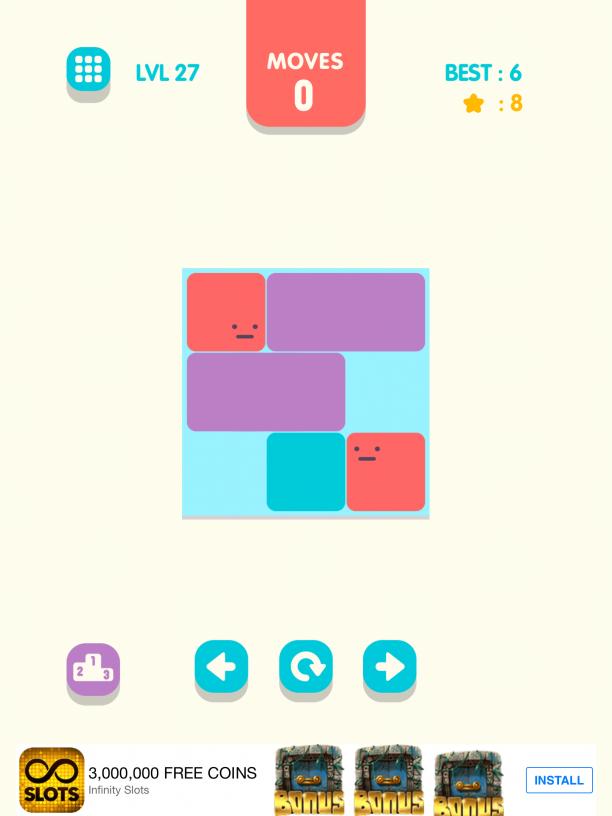Restart the current level
Viewport: 612px width, 816px height.
tap(305, 667)
